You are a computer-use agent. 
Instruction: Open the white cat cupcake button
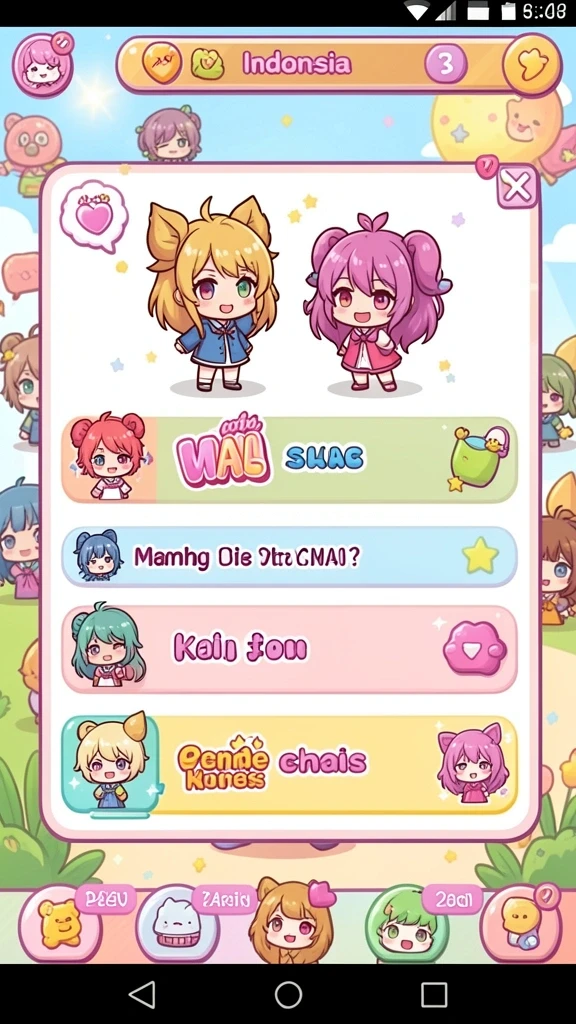[176, 923]
